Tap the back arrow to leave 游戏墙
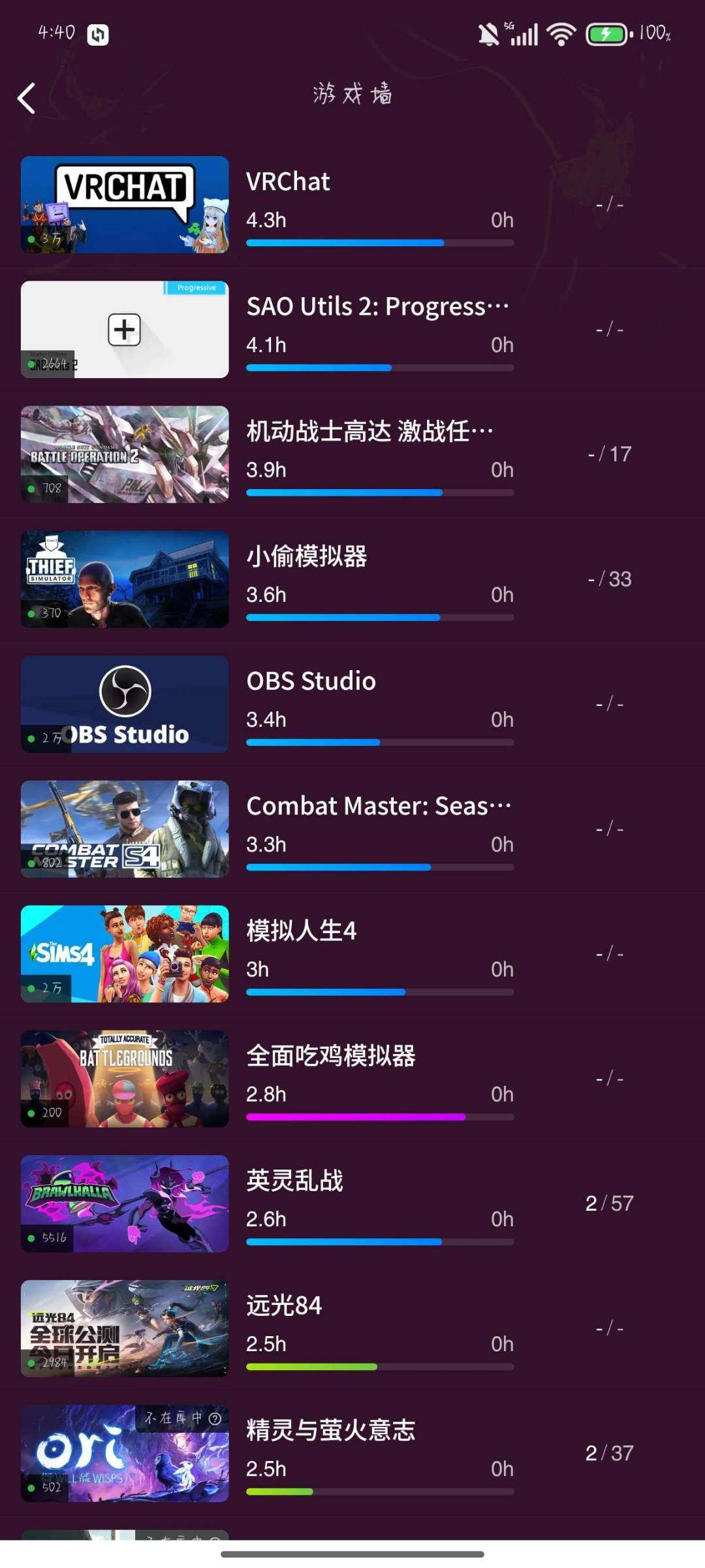The height and width of the screenshot is (1568, 705). coord(26,97)
